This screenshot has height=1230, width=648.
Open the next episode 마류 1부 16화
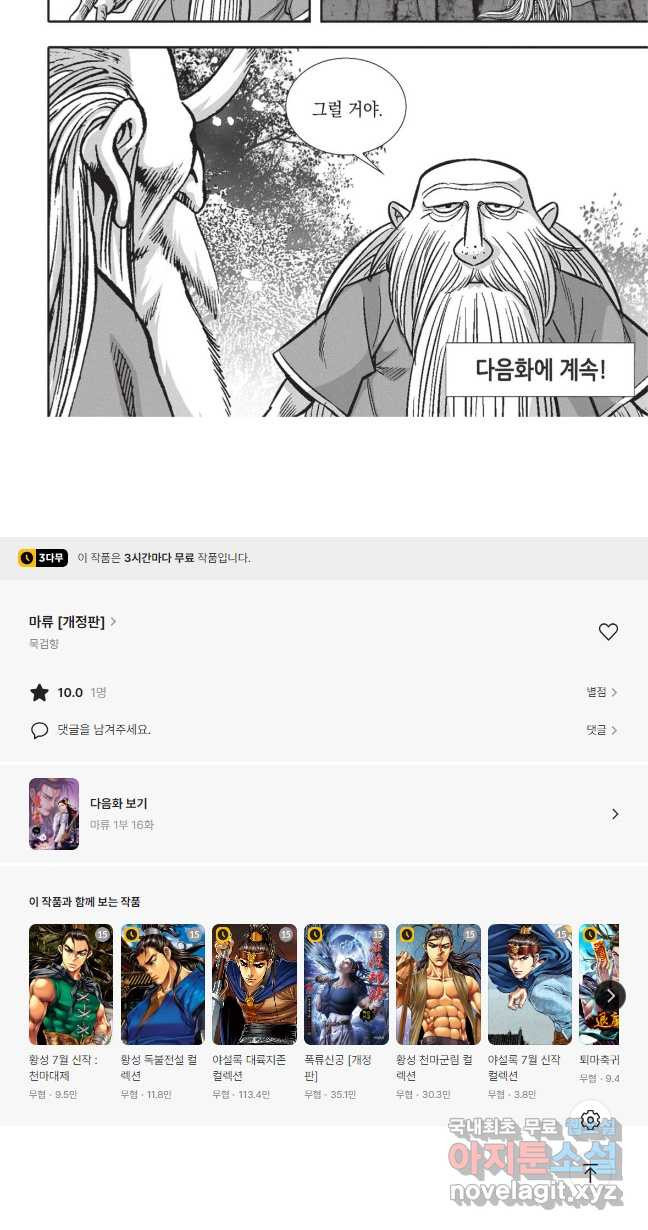(324, 814)
